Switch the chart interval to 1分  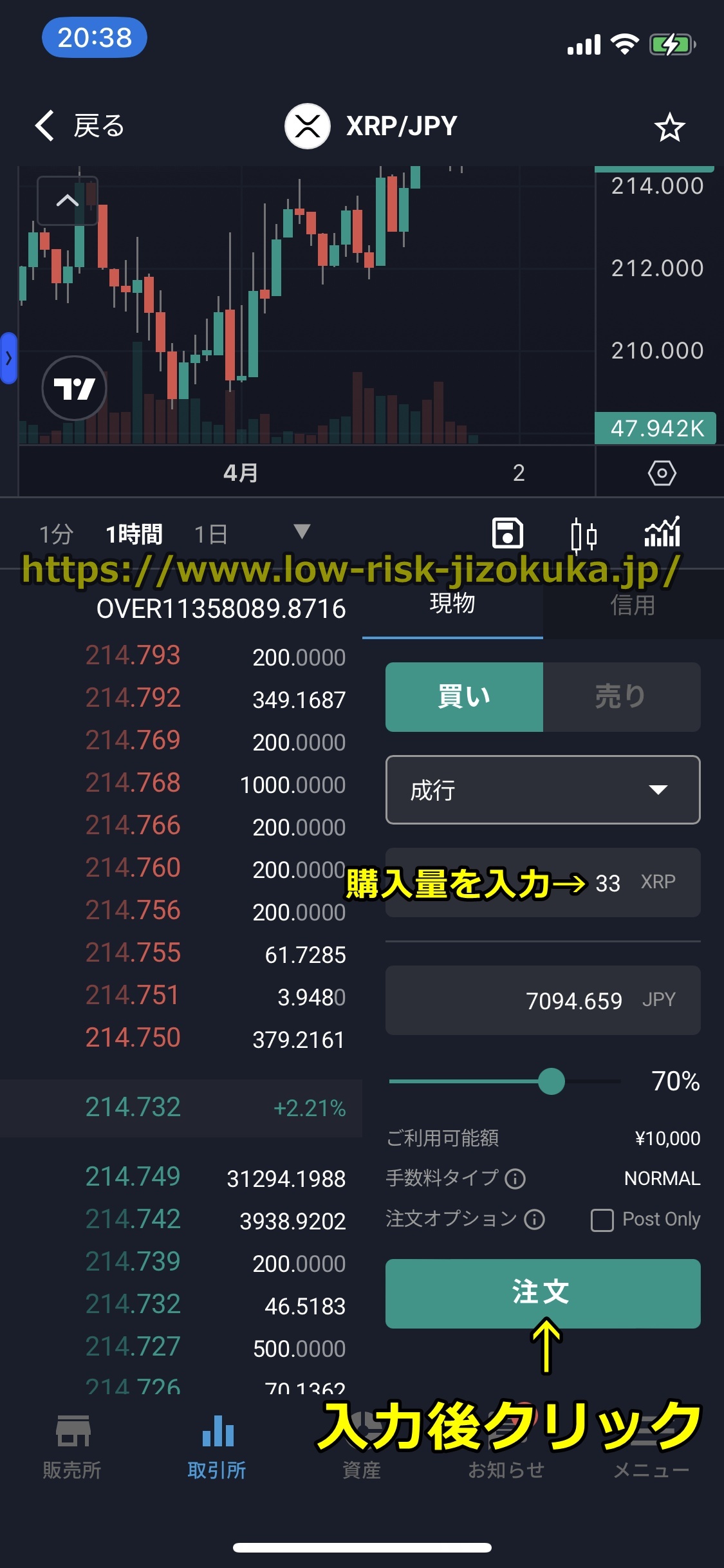(x=56, y=534)
